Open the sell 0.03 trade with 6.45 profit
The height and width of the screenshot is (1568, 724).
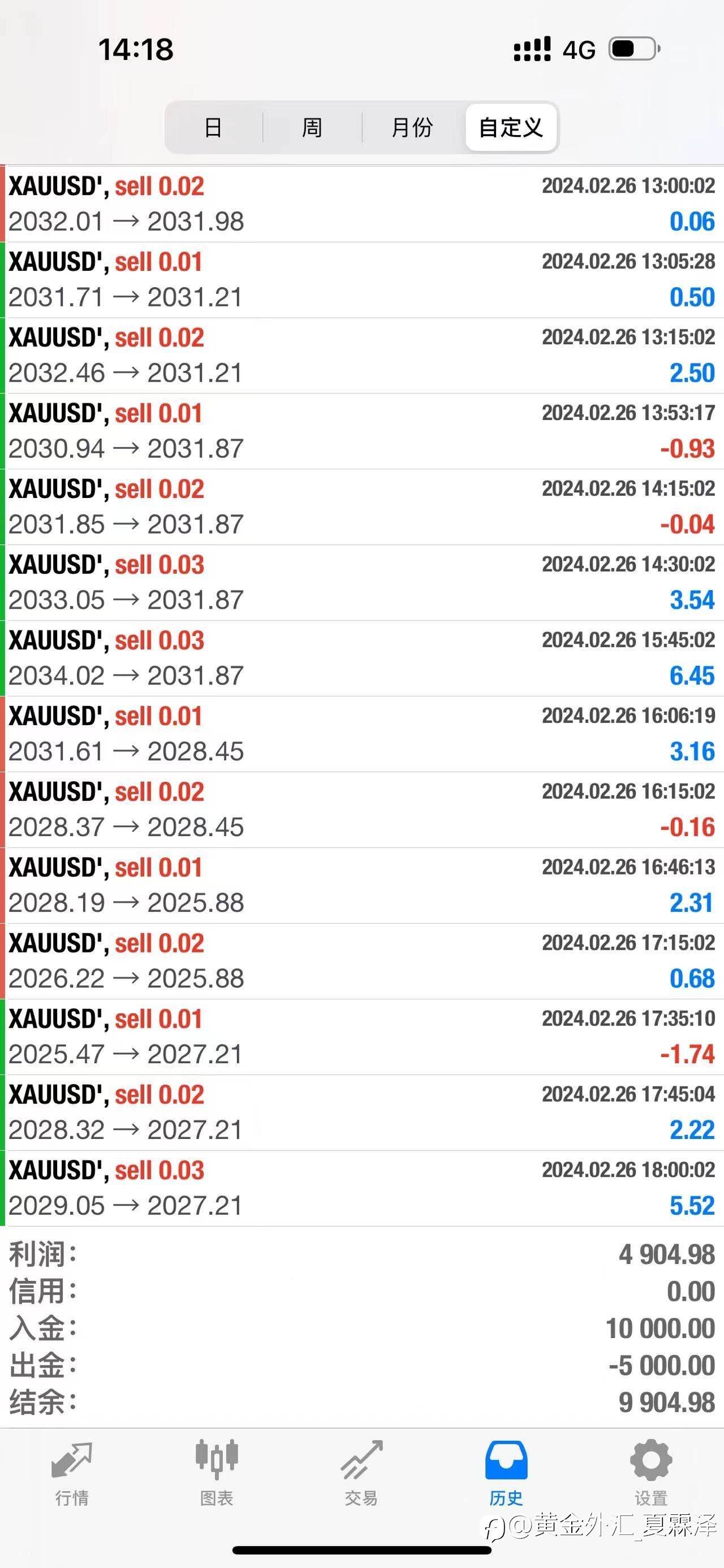tap(361, 658)
